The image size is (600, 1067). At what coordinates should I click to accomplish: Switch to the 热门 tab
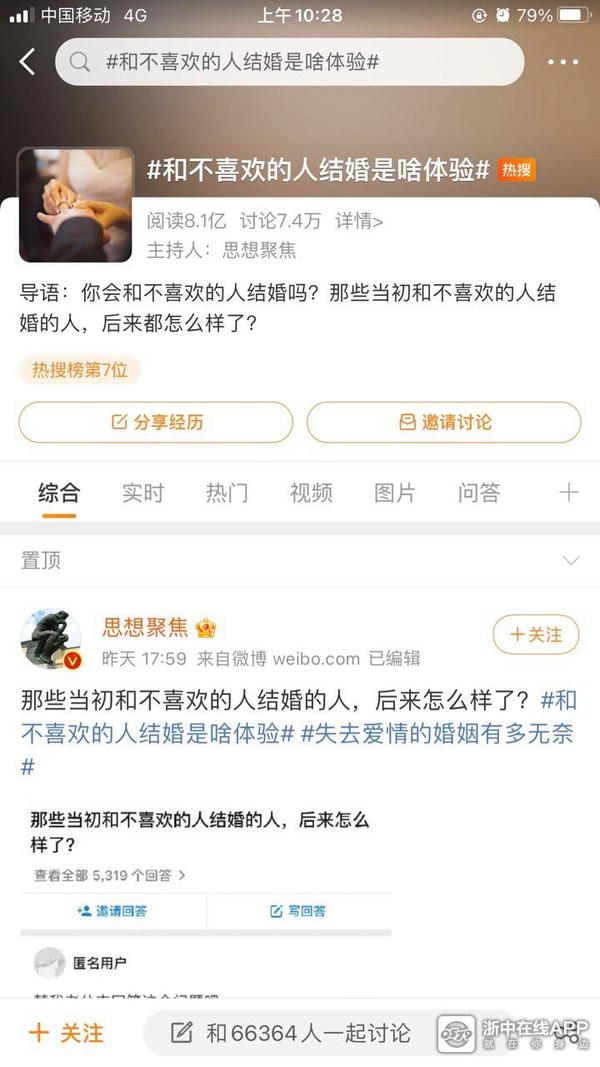point(227,493)
